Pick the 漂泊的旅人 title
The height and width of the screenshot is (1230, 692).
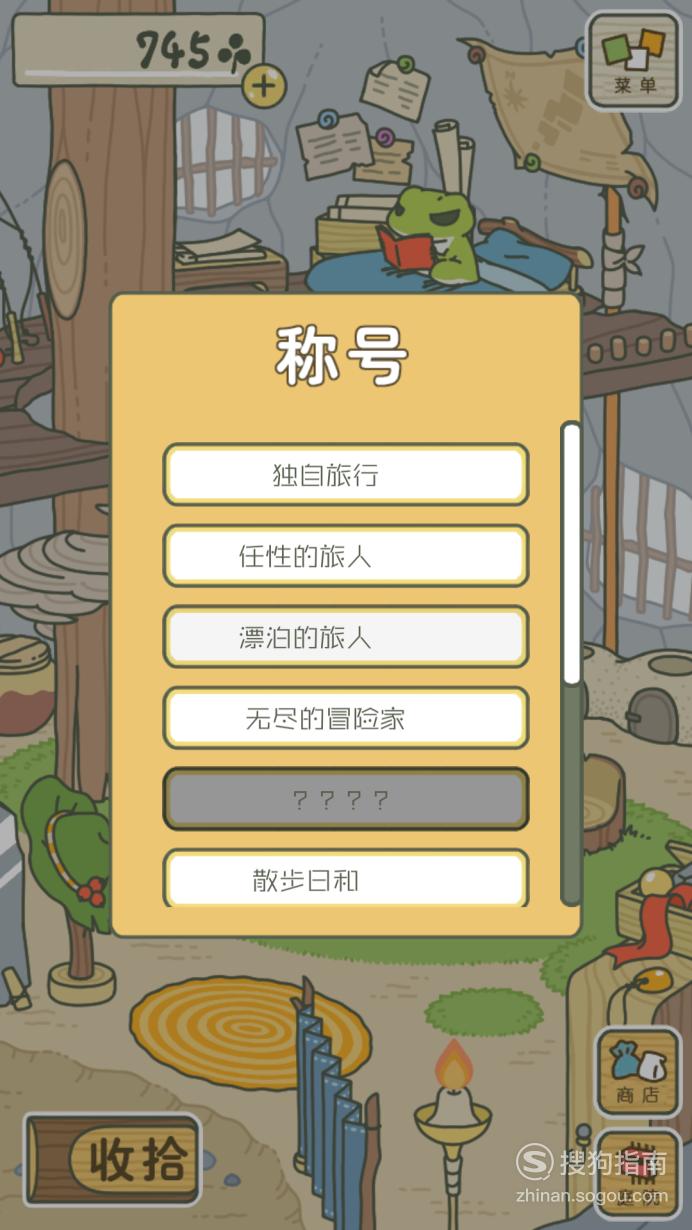click(345, 636)
